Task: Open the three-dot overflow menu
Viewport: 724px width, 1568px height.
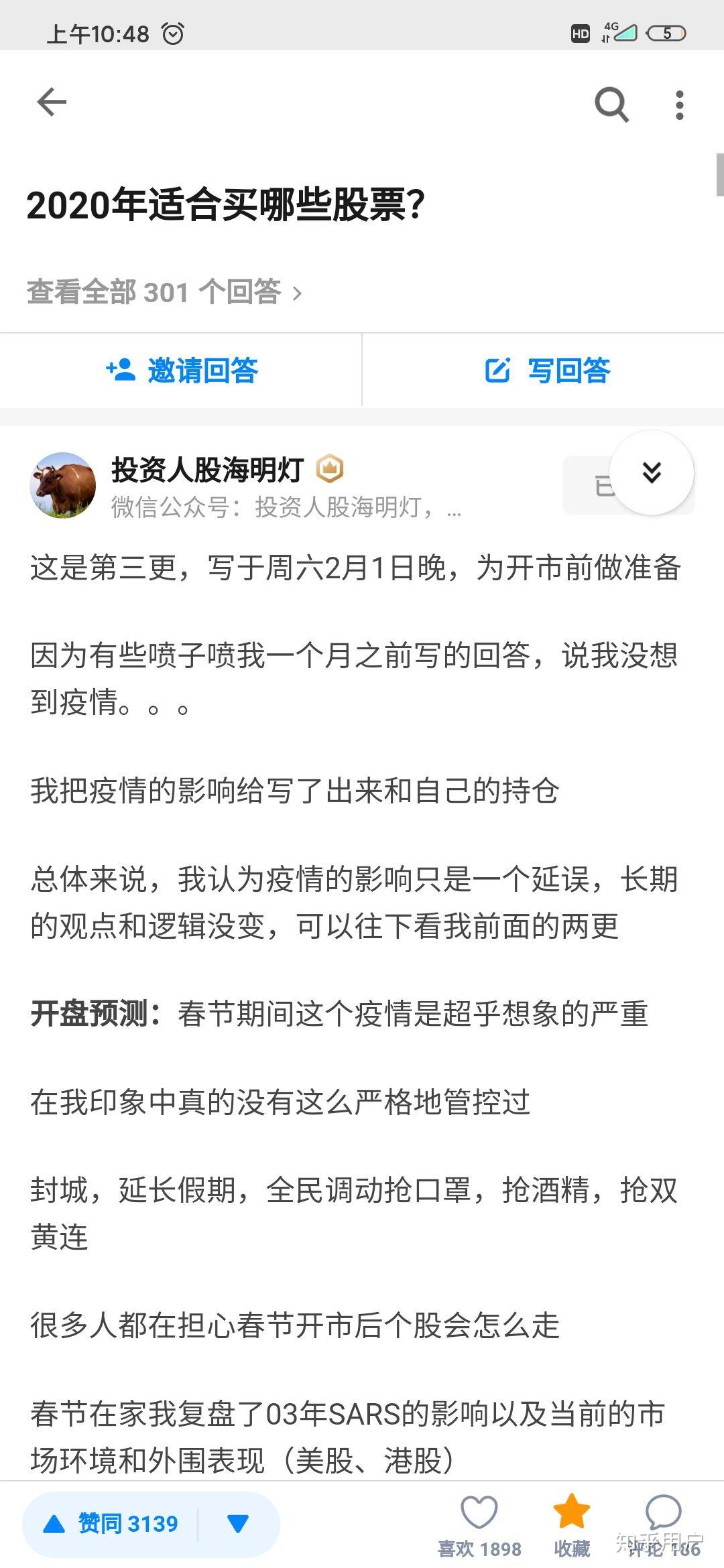Action: point(680,105)
